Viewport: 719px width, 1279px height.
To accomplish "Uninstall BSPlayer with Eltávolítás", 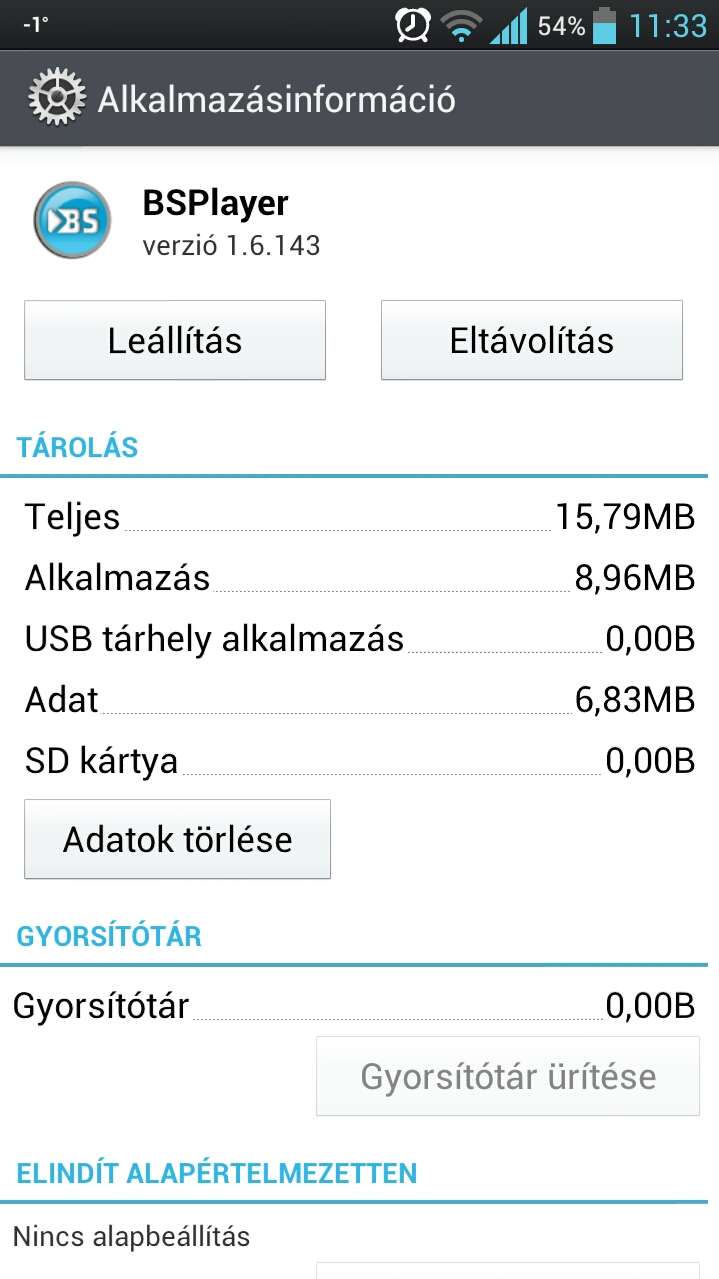I will 532,340.
